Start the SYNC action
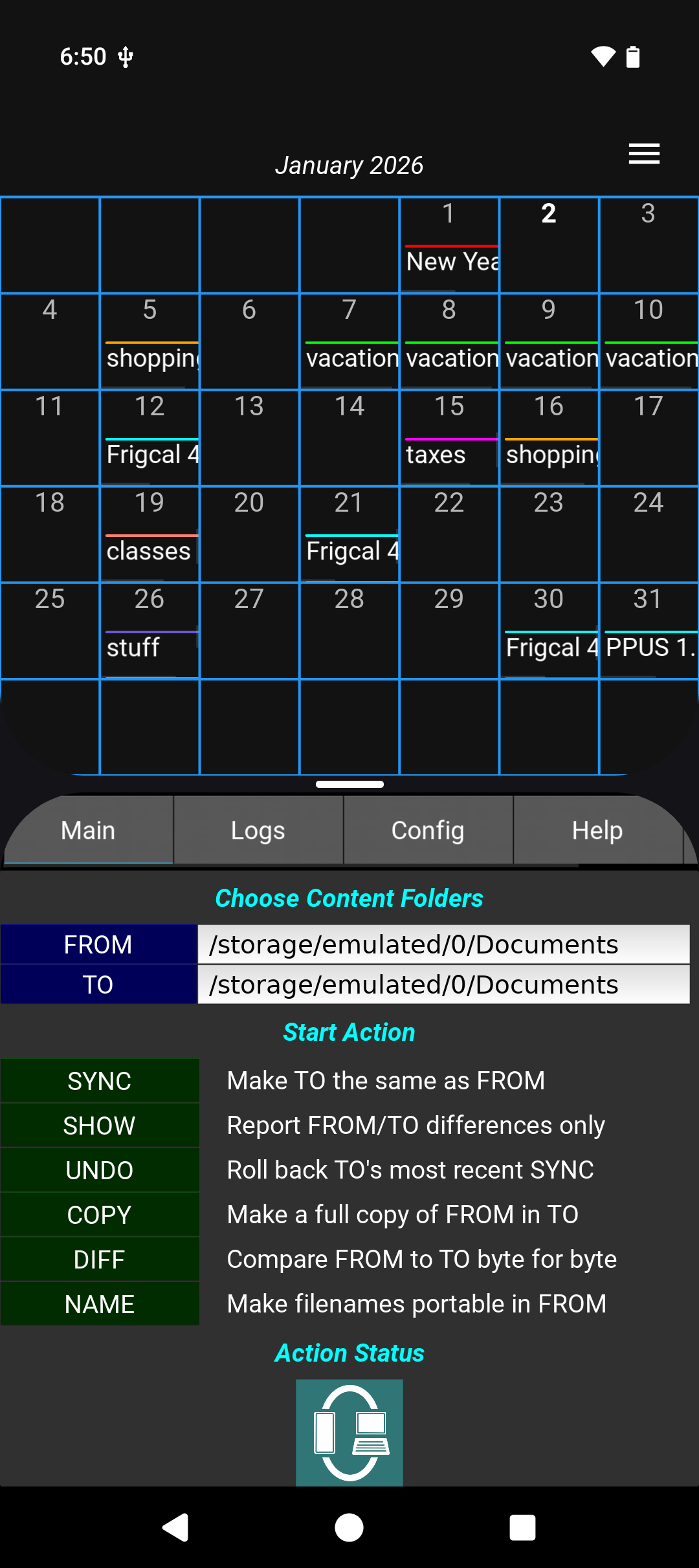 (100, 1081)
